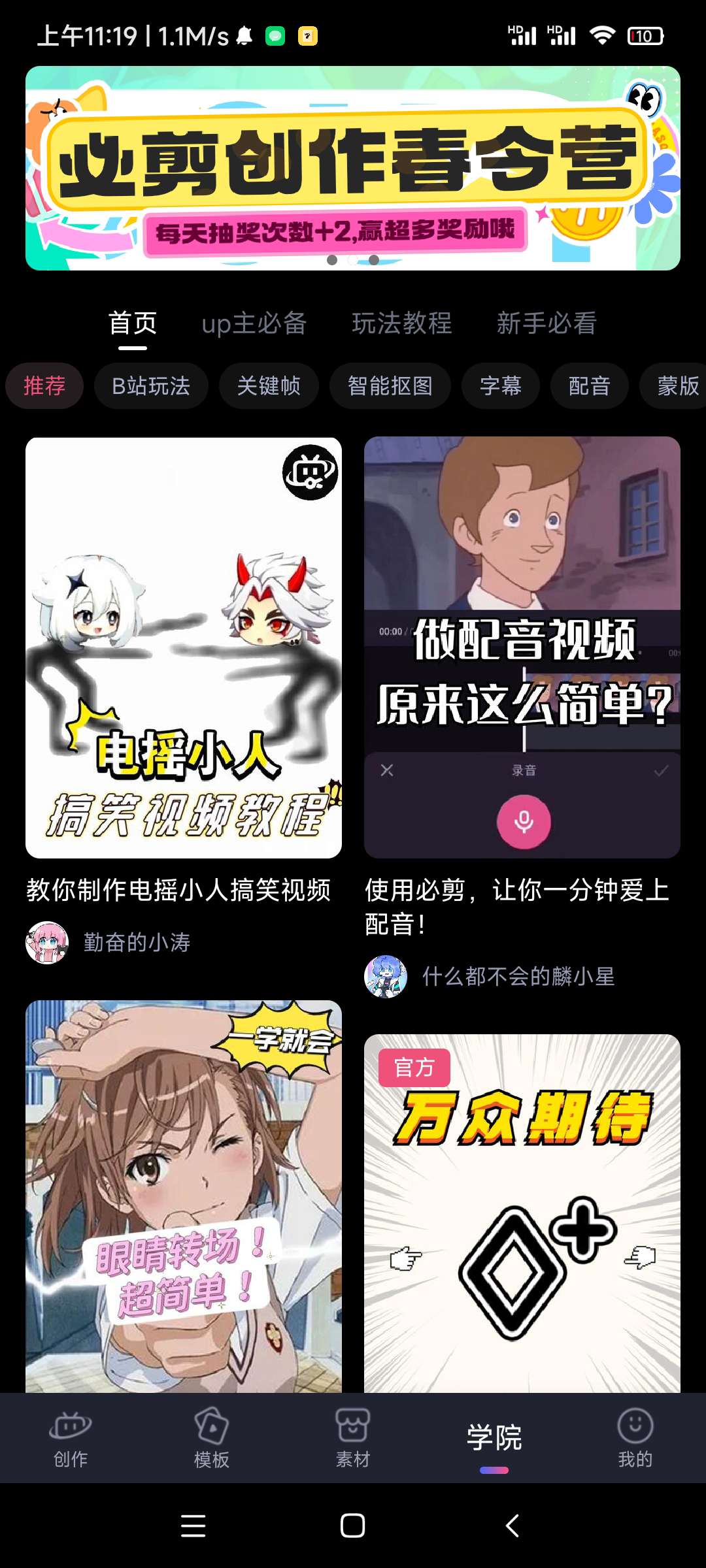Select the 配音 chip
Screen dimensions: 706x1568
589,386
